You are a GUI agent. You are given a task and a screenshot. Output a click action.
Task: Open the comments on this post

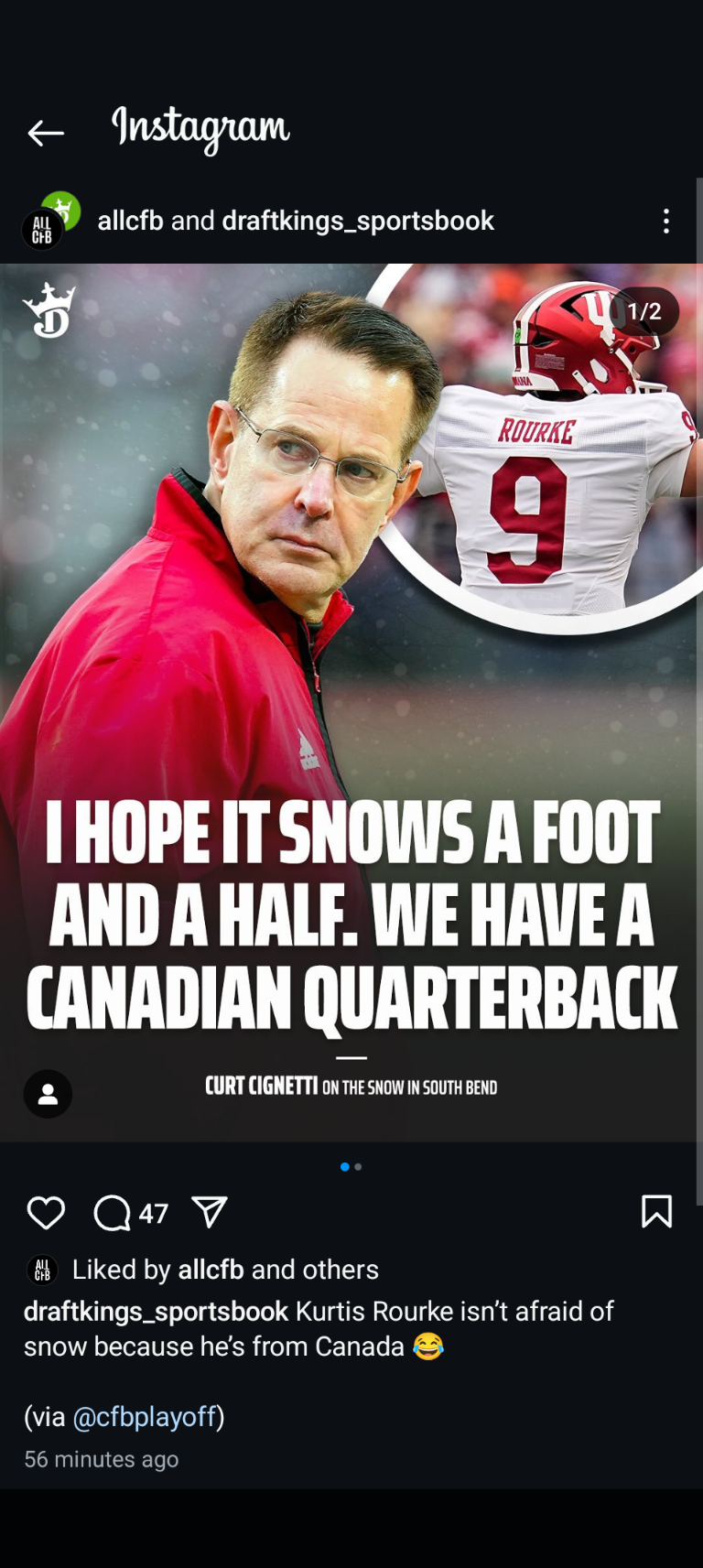(x=113, y=1213)
